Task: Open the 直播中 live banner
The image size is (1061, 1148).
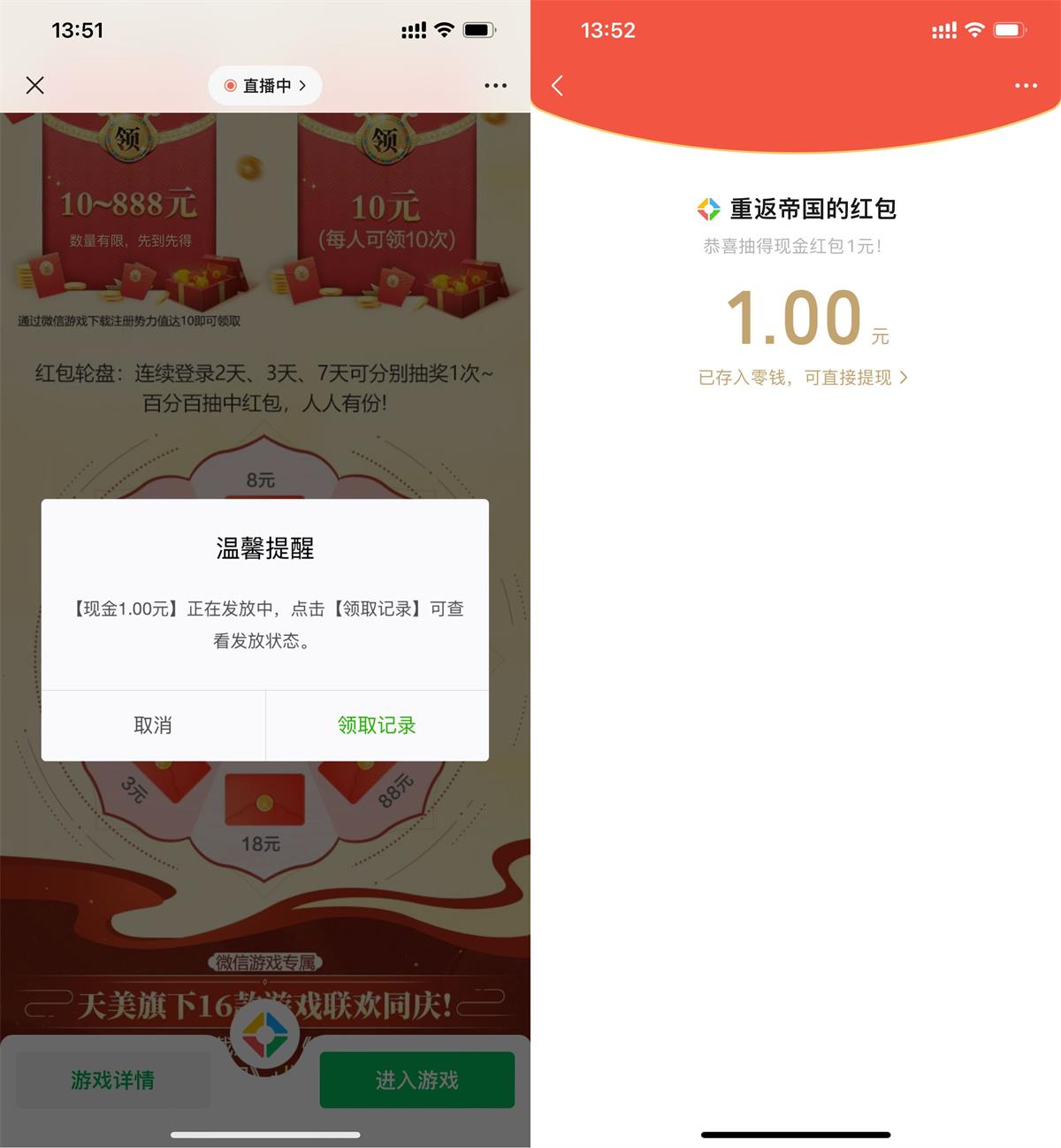Action: pyautogui.click(x=264, y=85)
